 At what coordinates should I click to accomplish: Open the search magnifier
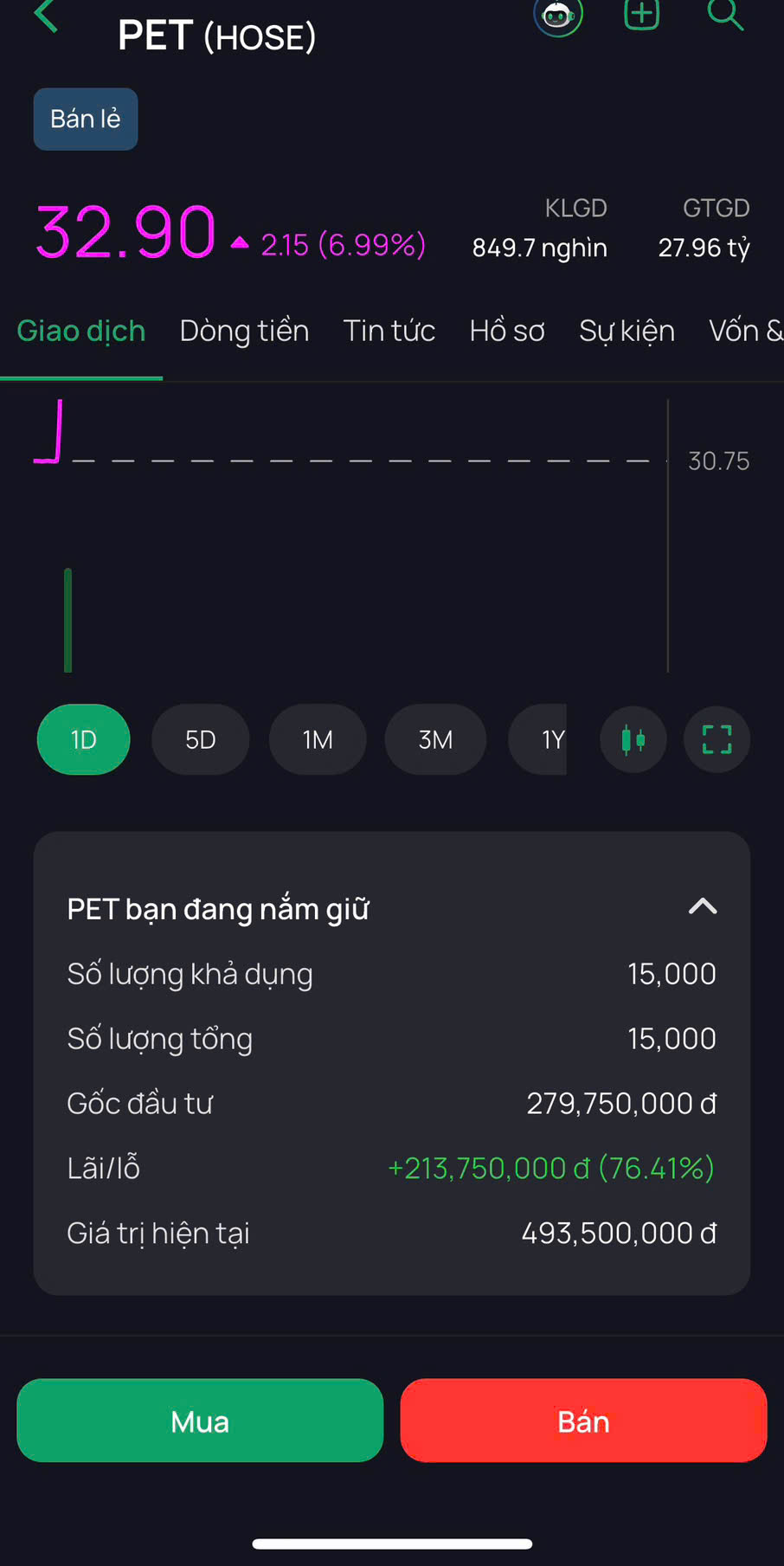(724, 14)
